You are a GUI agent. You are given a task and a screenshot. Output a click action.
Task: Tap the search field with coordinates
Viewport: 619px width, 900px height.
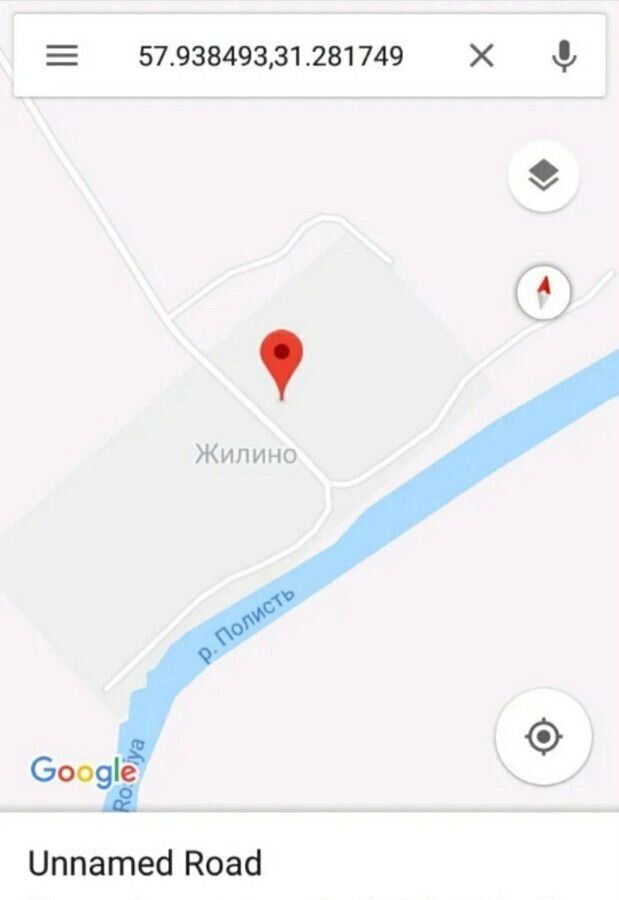point(270,56)
